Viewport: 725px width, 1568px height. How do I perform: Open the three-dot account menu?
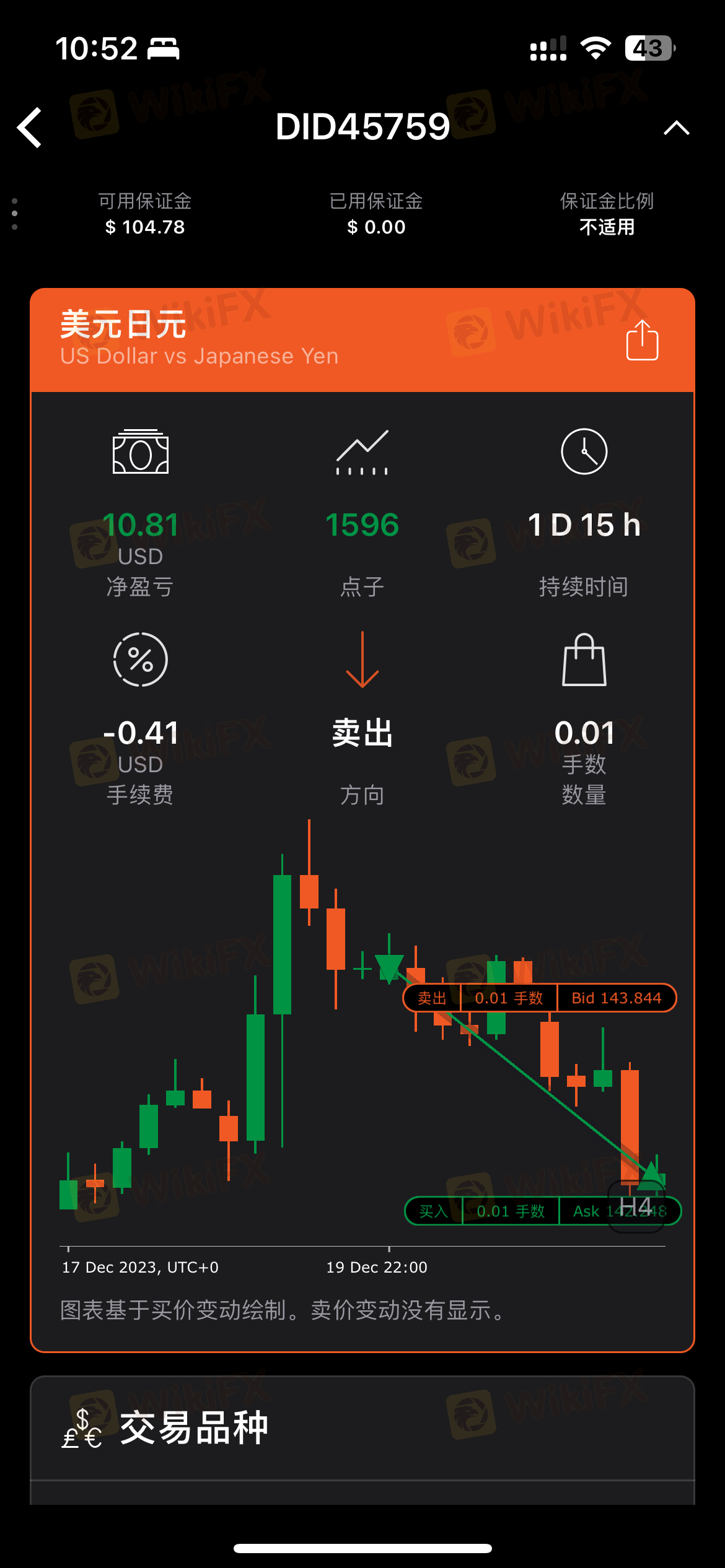15,214
